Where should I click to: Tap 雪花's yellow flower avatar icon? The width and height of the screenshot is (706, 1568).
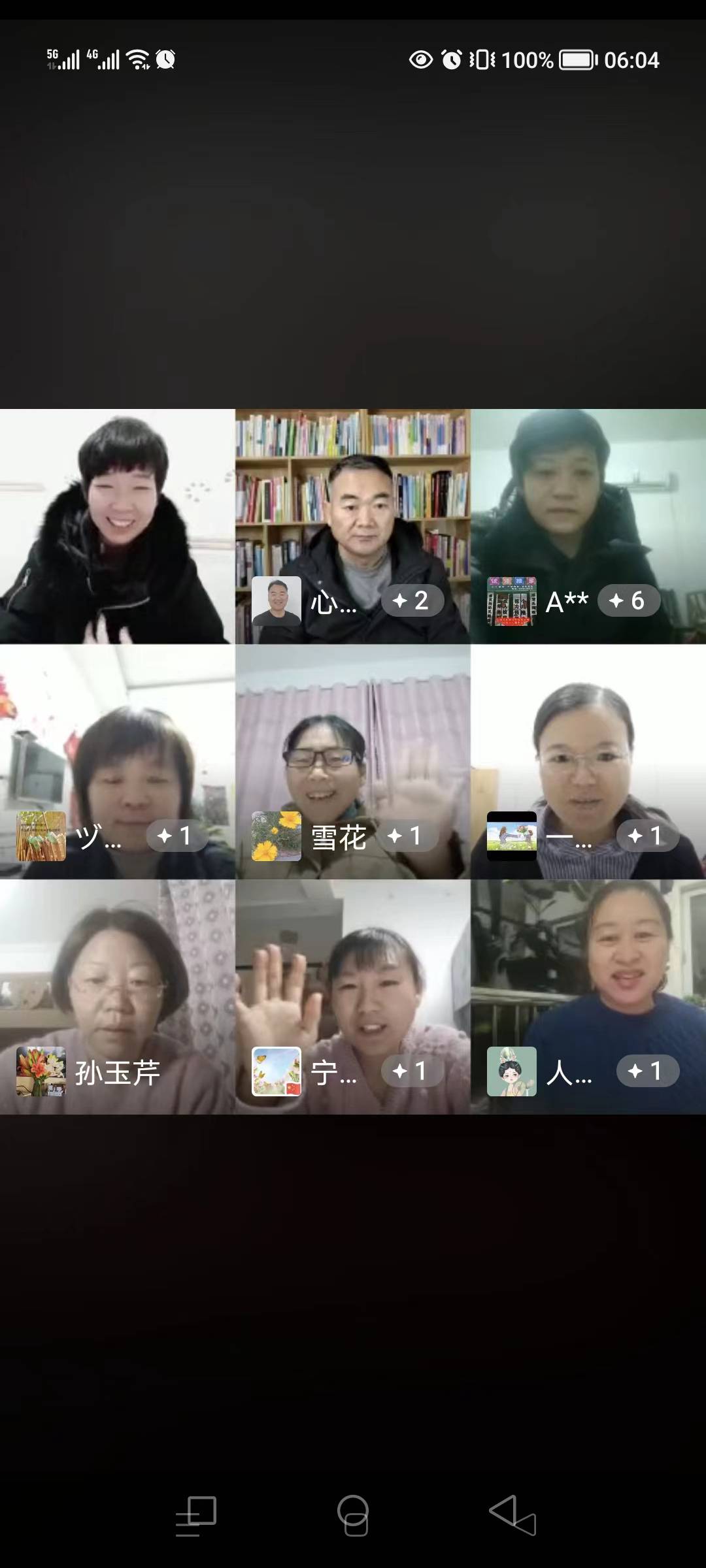pyautogui.click(x=276, y=835)
